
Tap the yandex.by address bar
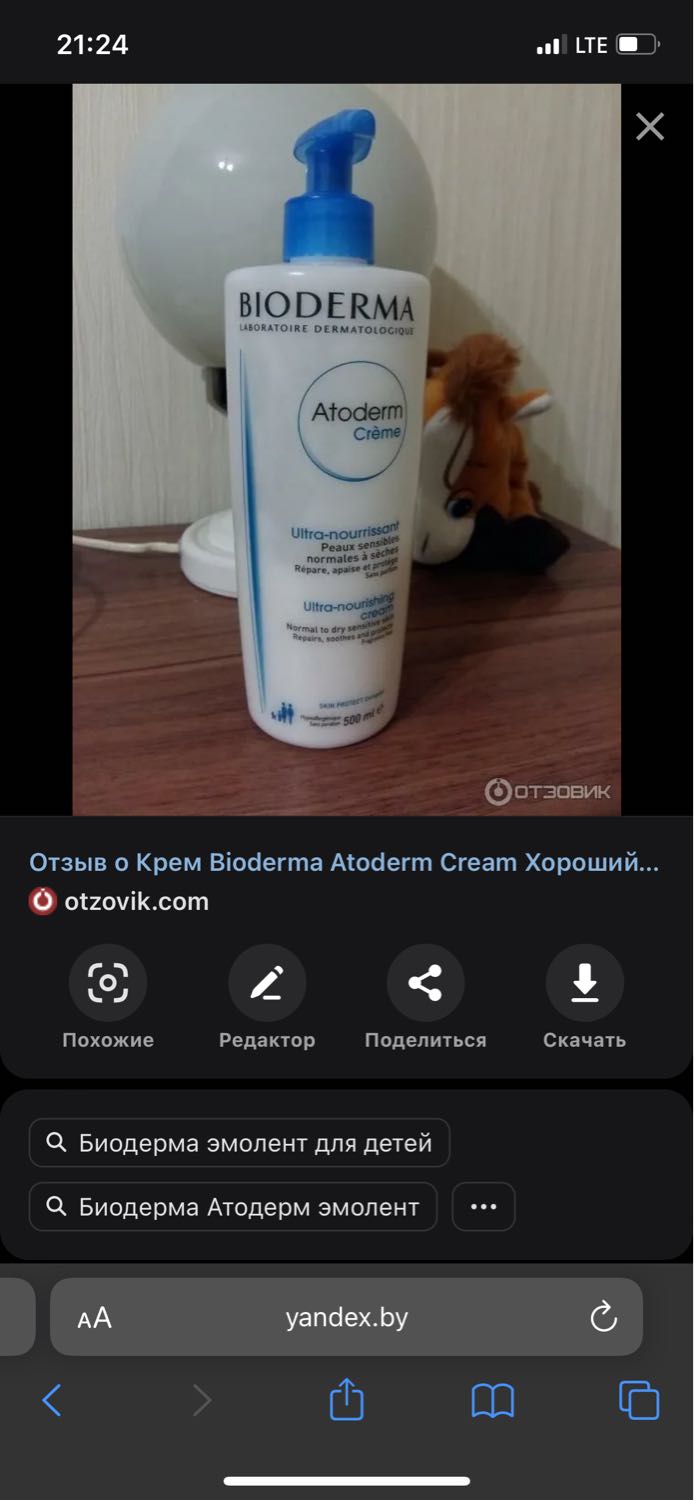[346, 1317]
